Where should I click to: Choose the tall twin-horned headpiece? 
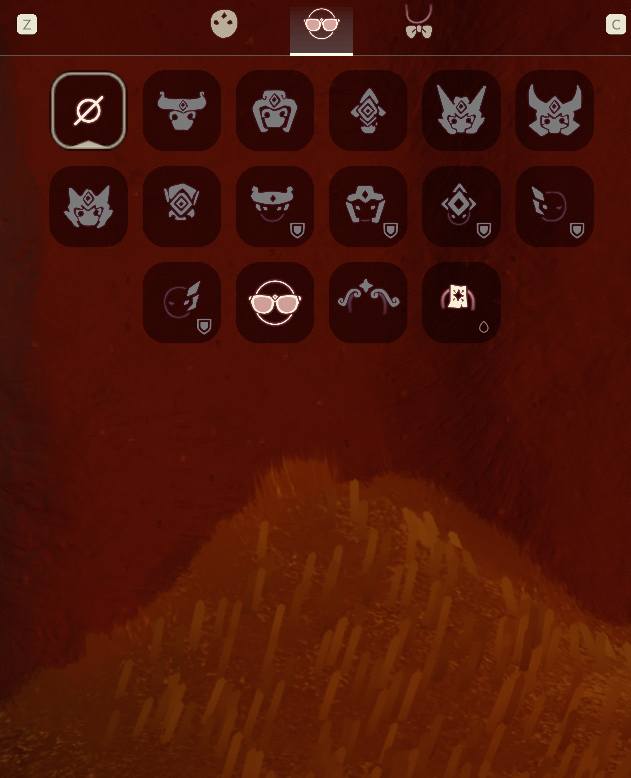[x=461, y=110]
